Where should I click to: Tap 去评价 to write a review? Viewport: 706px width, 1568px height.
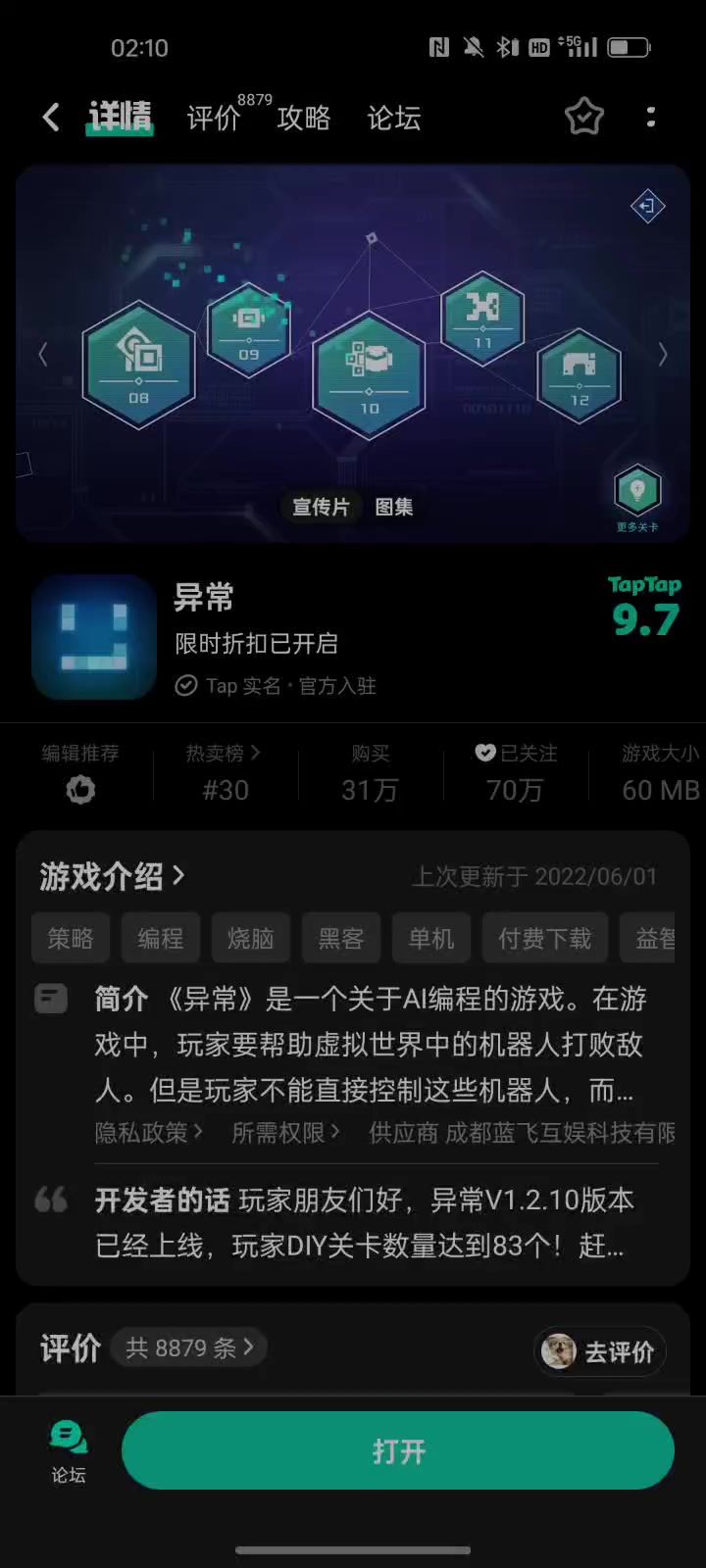(x=600, y=1351)
